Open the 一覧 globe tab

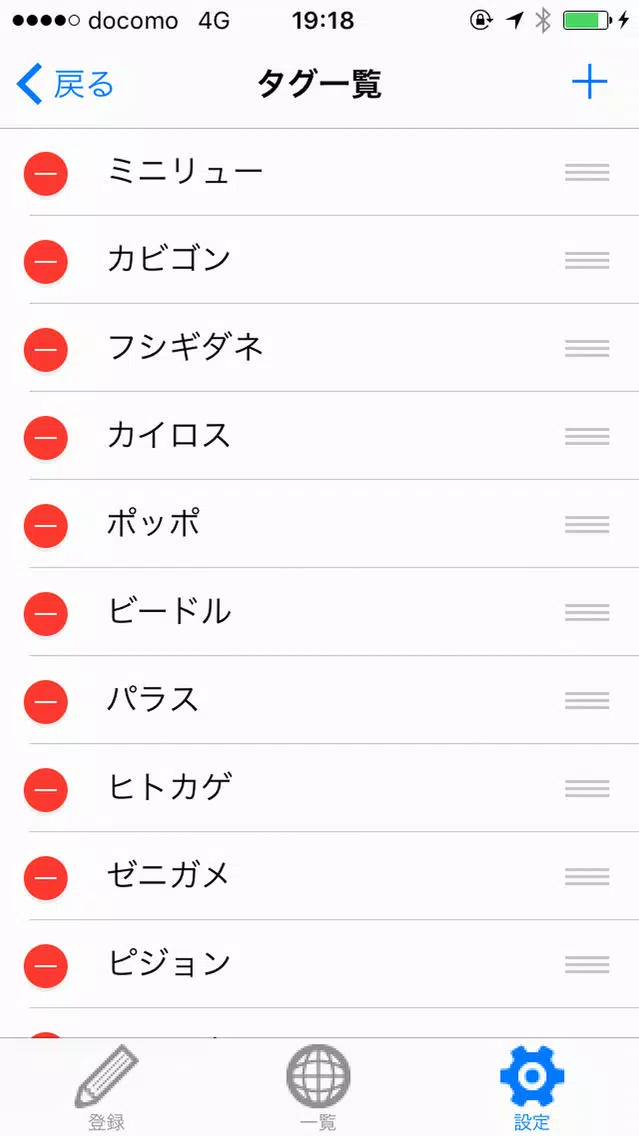point(319,1087)
